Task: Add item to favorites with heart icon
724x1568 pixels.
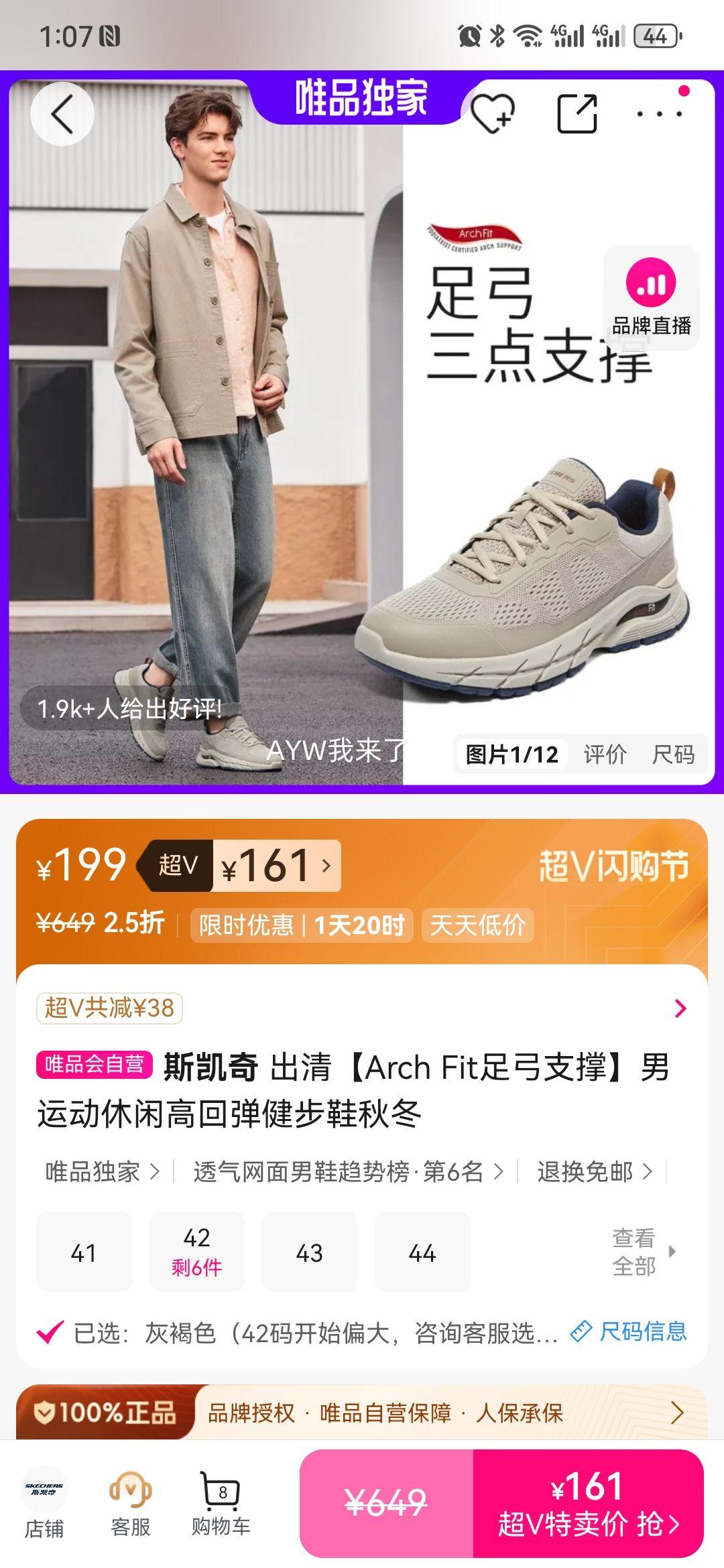Action: (x=494, y=114)
